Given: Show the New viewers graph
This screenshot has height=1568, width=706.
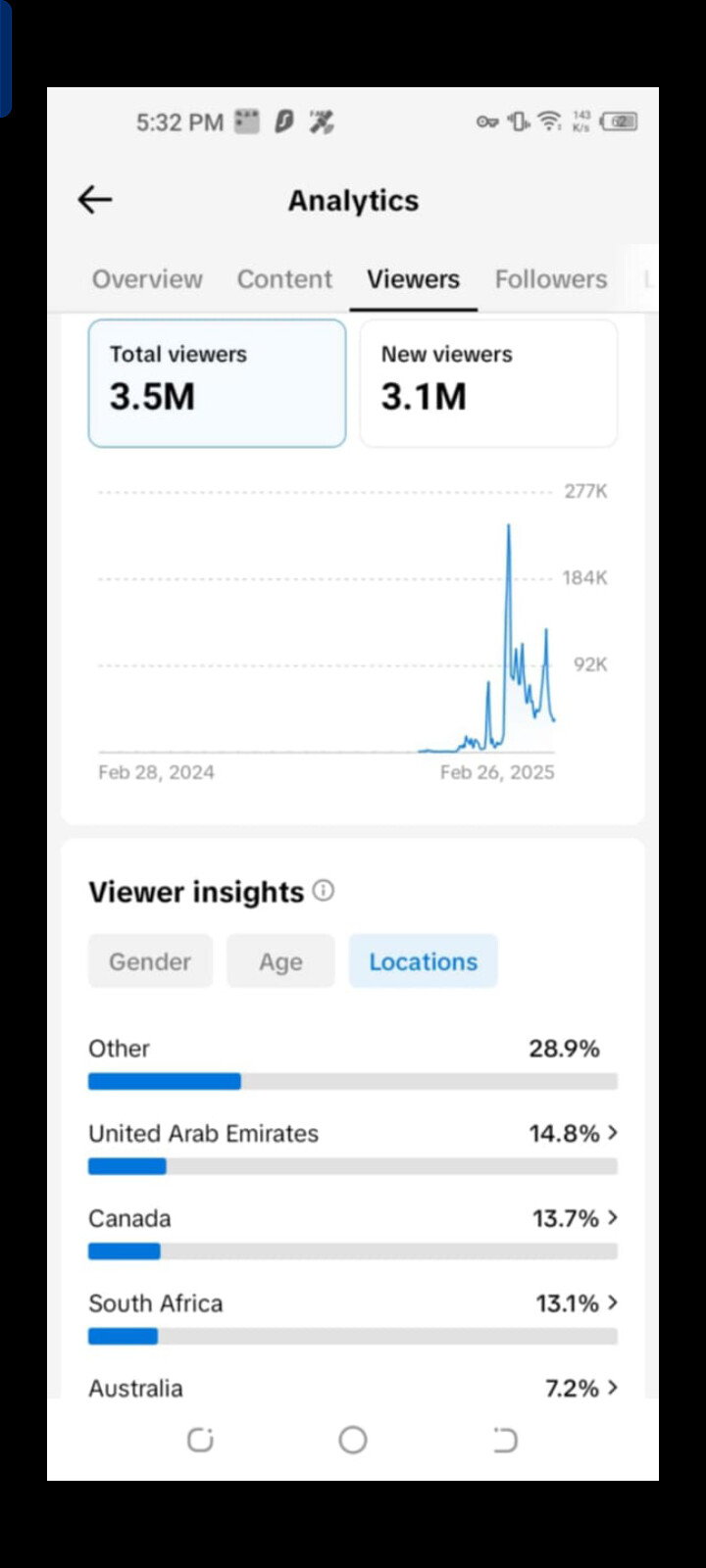Looking at the screenshot, I should (488, 383).
